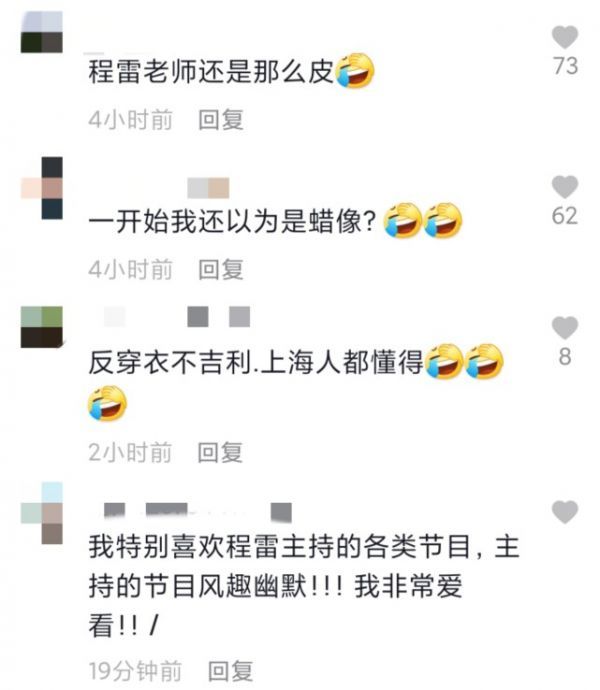600x690 pixels.
Task: Reply to the comment '反穿衣不吉利'
Action: (x=220, y=452)
